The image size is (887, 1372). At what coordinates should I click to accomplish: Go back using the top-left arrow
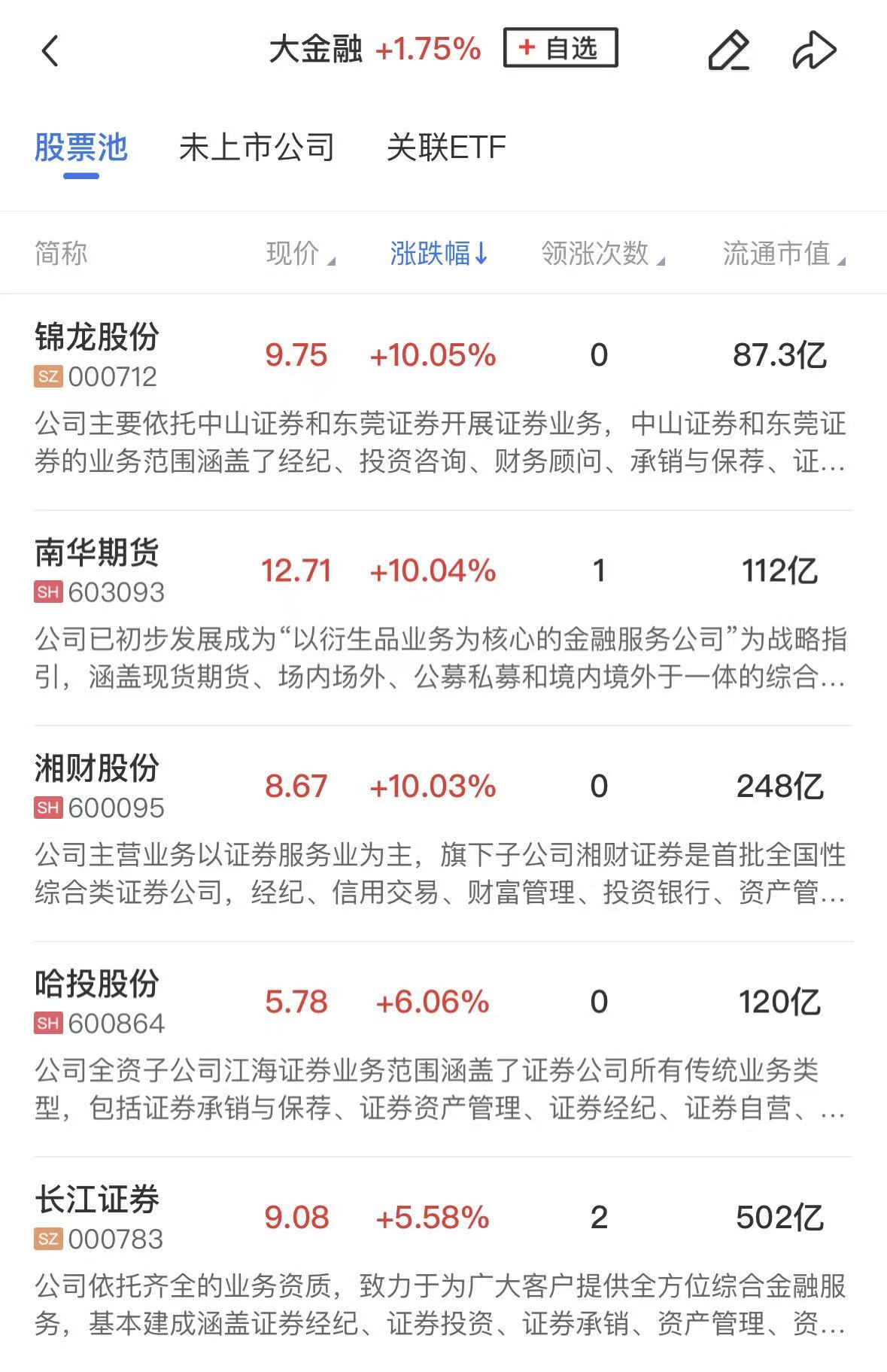(x=50, y=51)
